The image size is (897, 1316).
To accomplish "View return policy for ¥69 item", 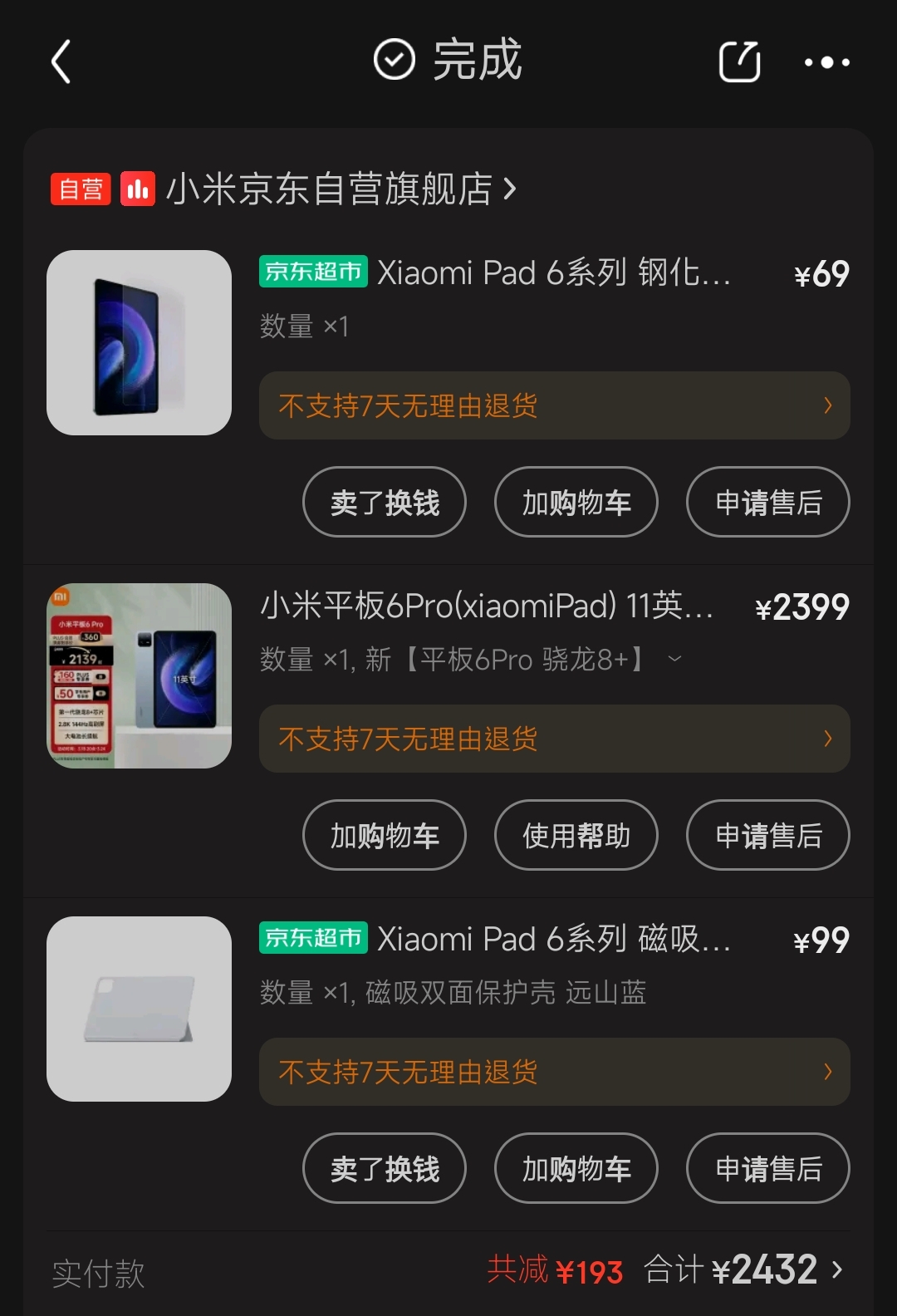I will coord(554,405).
